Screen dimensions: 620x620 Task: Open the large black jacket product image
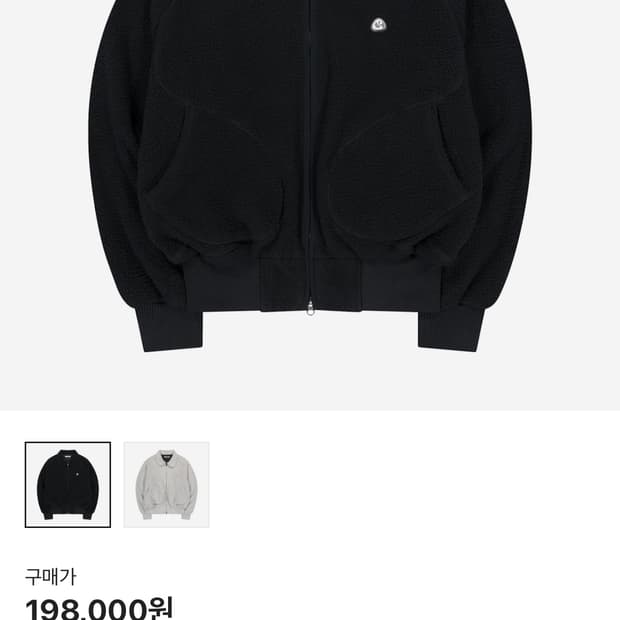(310, 205)
